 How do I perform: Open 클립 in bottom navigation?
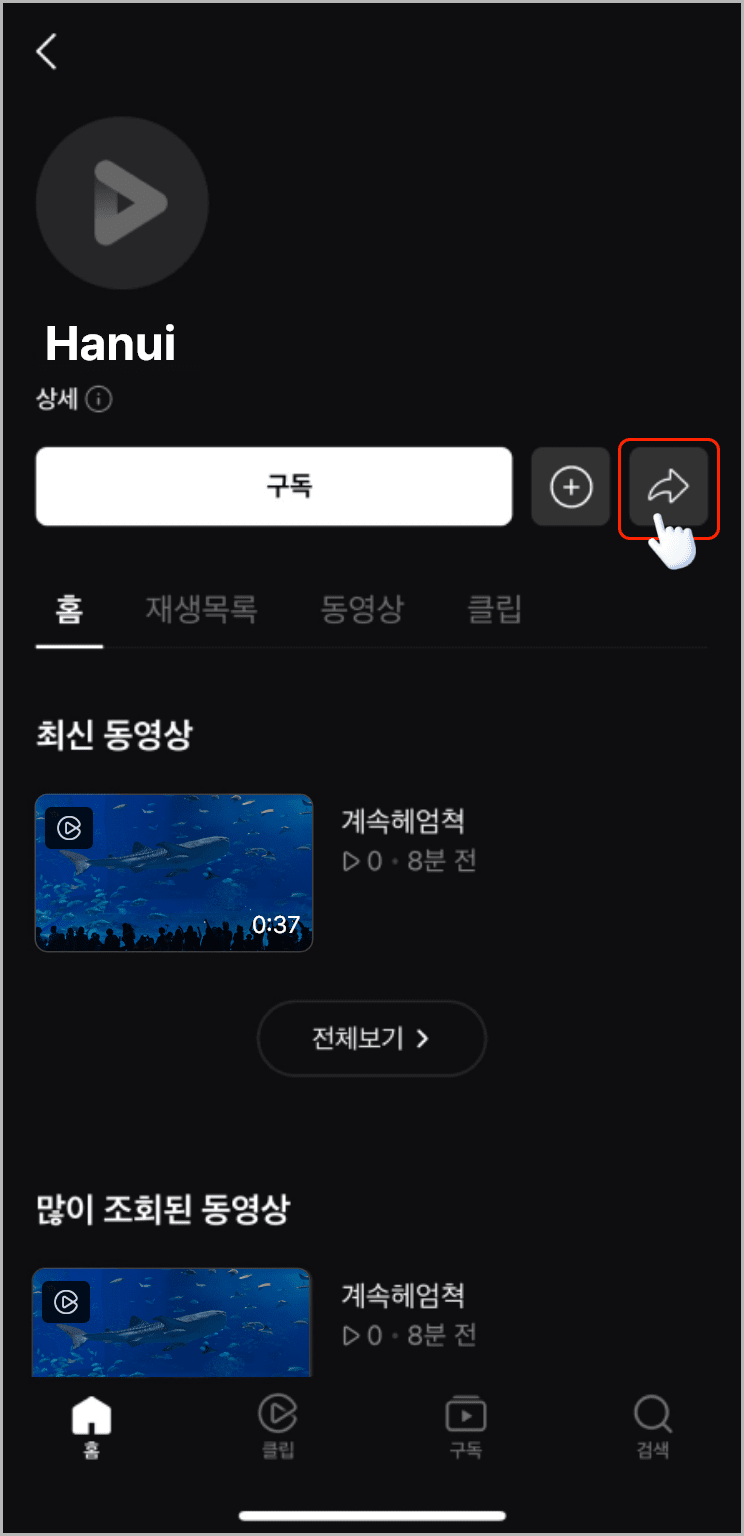pyautogui.click(x=278, y=1428)
